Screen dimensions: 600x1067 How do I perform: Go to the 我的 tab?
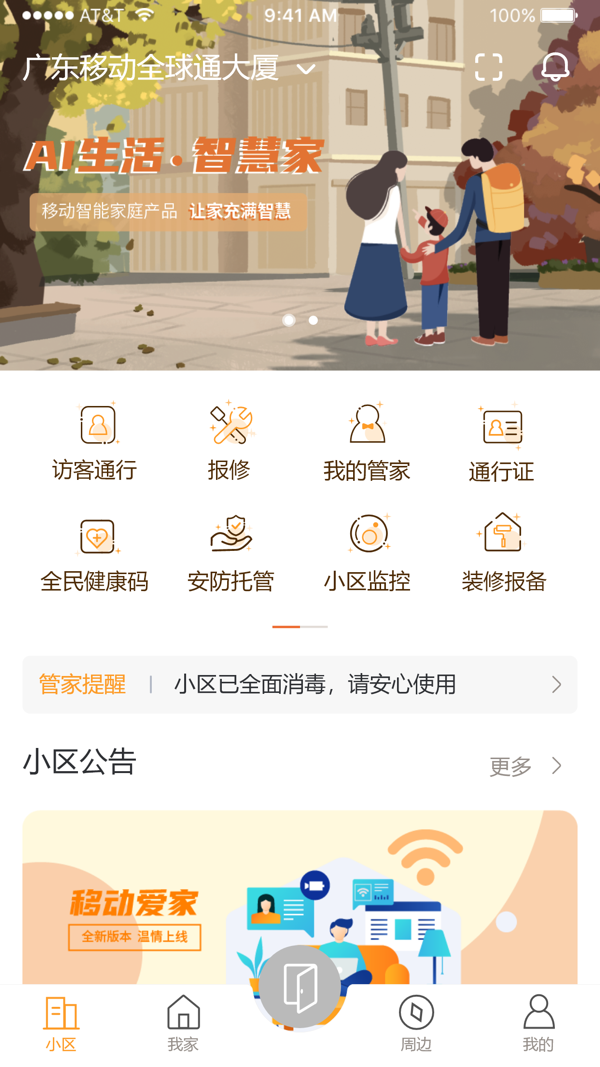[x=538, y=1023]
